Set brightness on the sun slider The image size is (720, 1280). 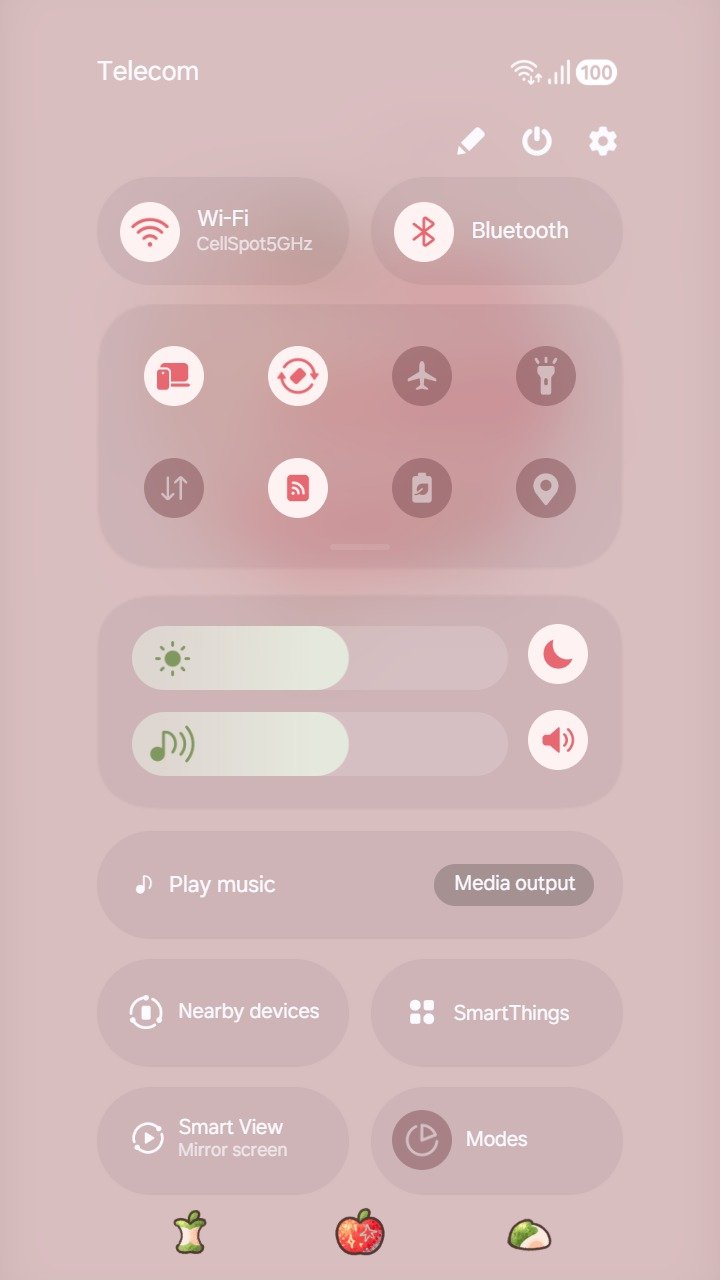320,658
